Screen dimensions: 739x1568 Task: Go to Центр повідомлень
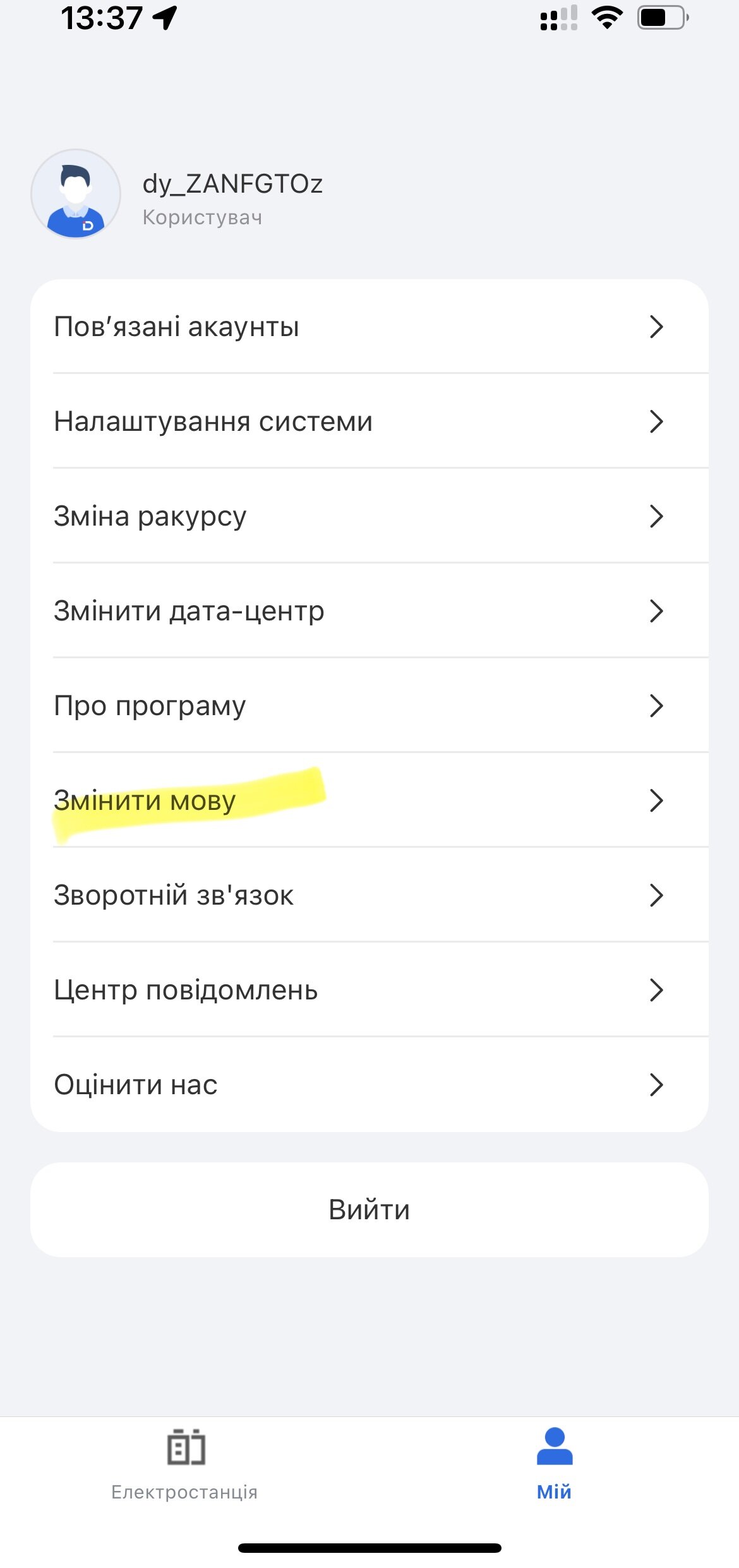369,990
